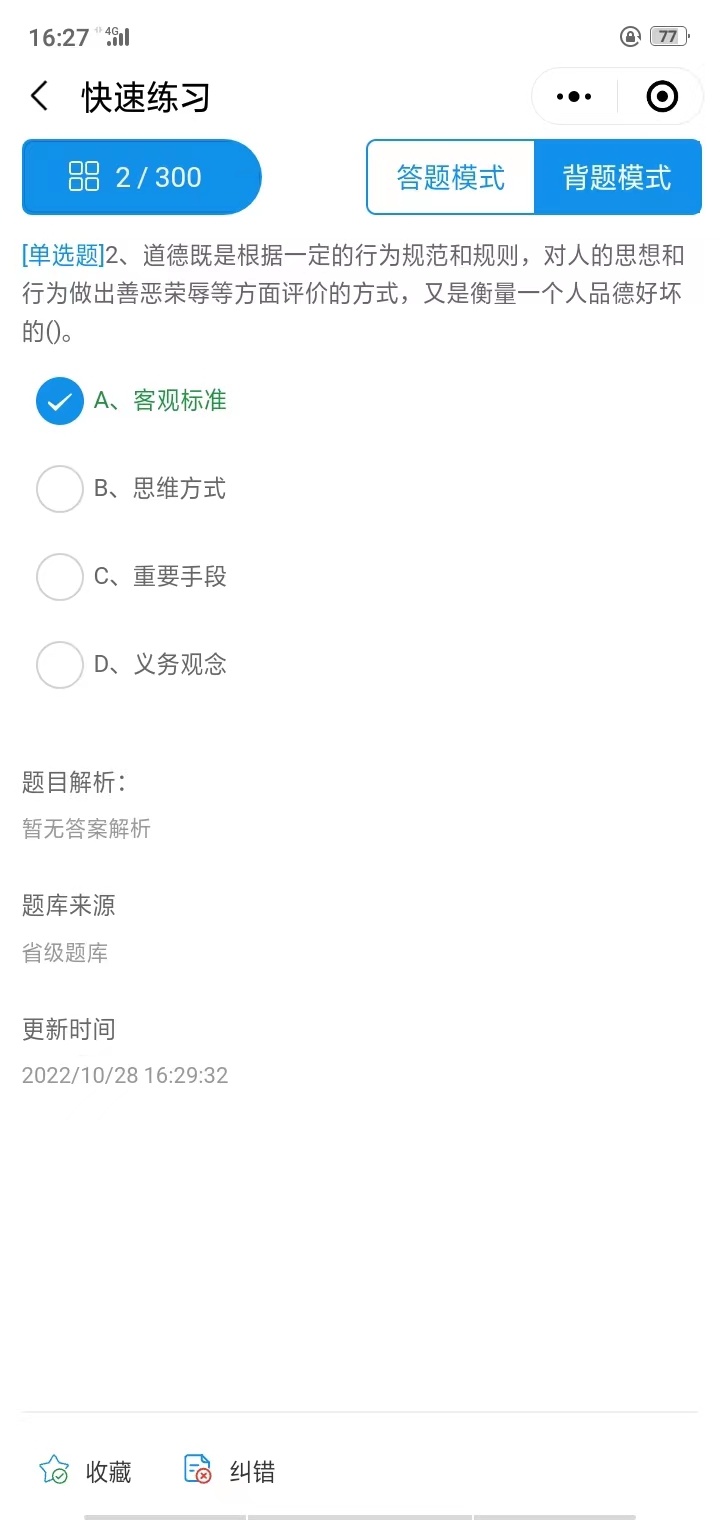Select option D 义务观念
Viewport: 720px width, 1520px height.
pos(59,665)
